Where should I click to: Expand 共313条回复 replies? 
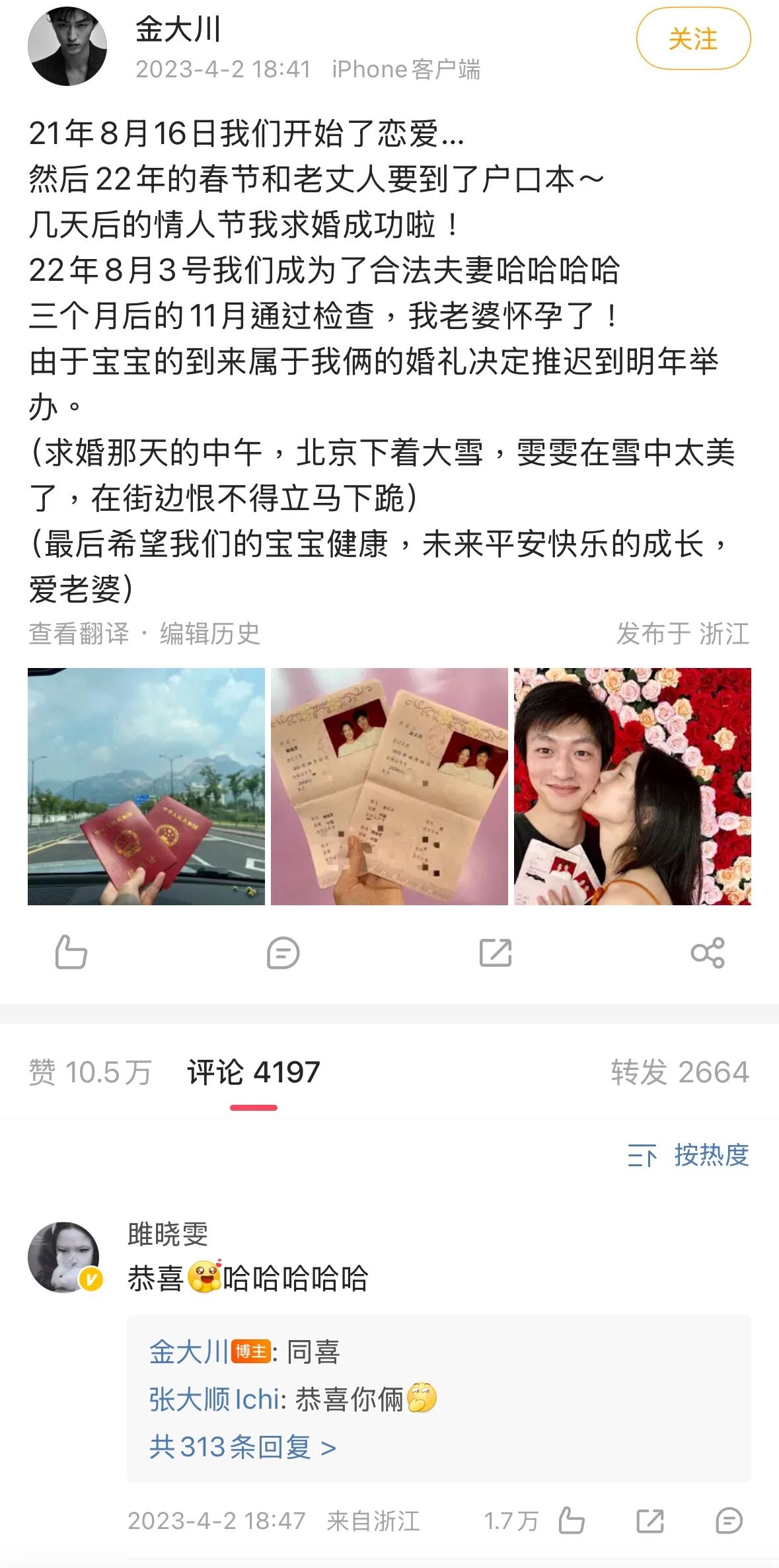[x=242, y=1446]
